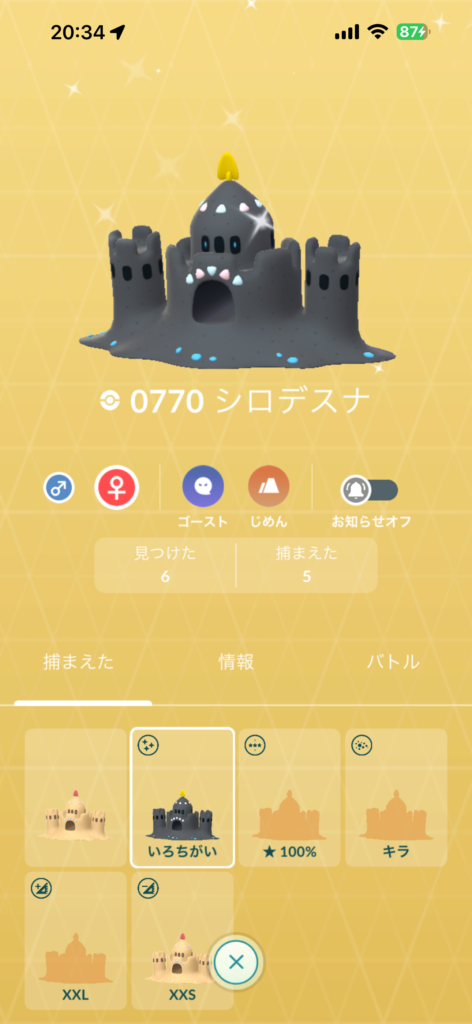Switch to the 捕まえた tab
472x1024 pixels.
tap(78, 662)
